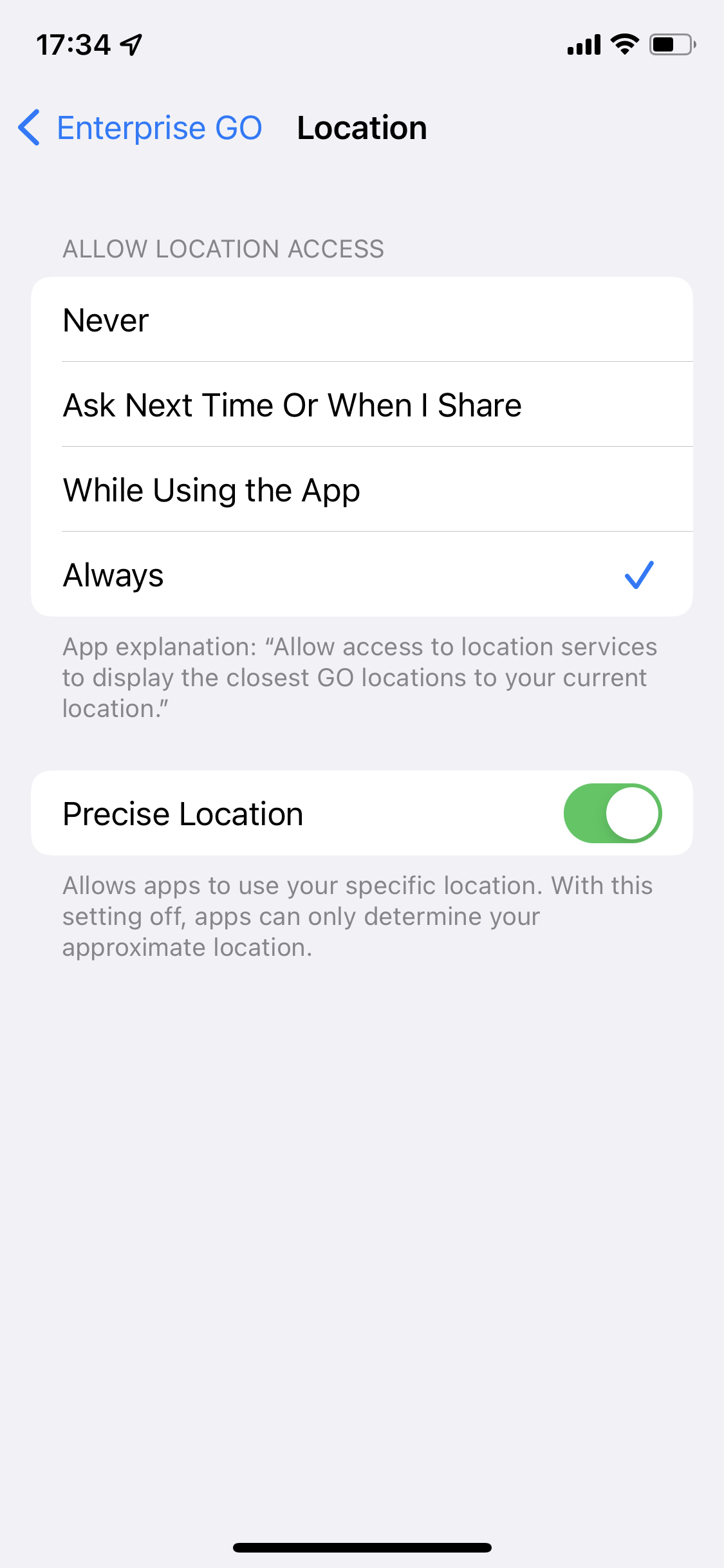Choose Ask Next Time Or When I Share
The image size is (724, 1568).
coord(360,405)
